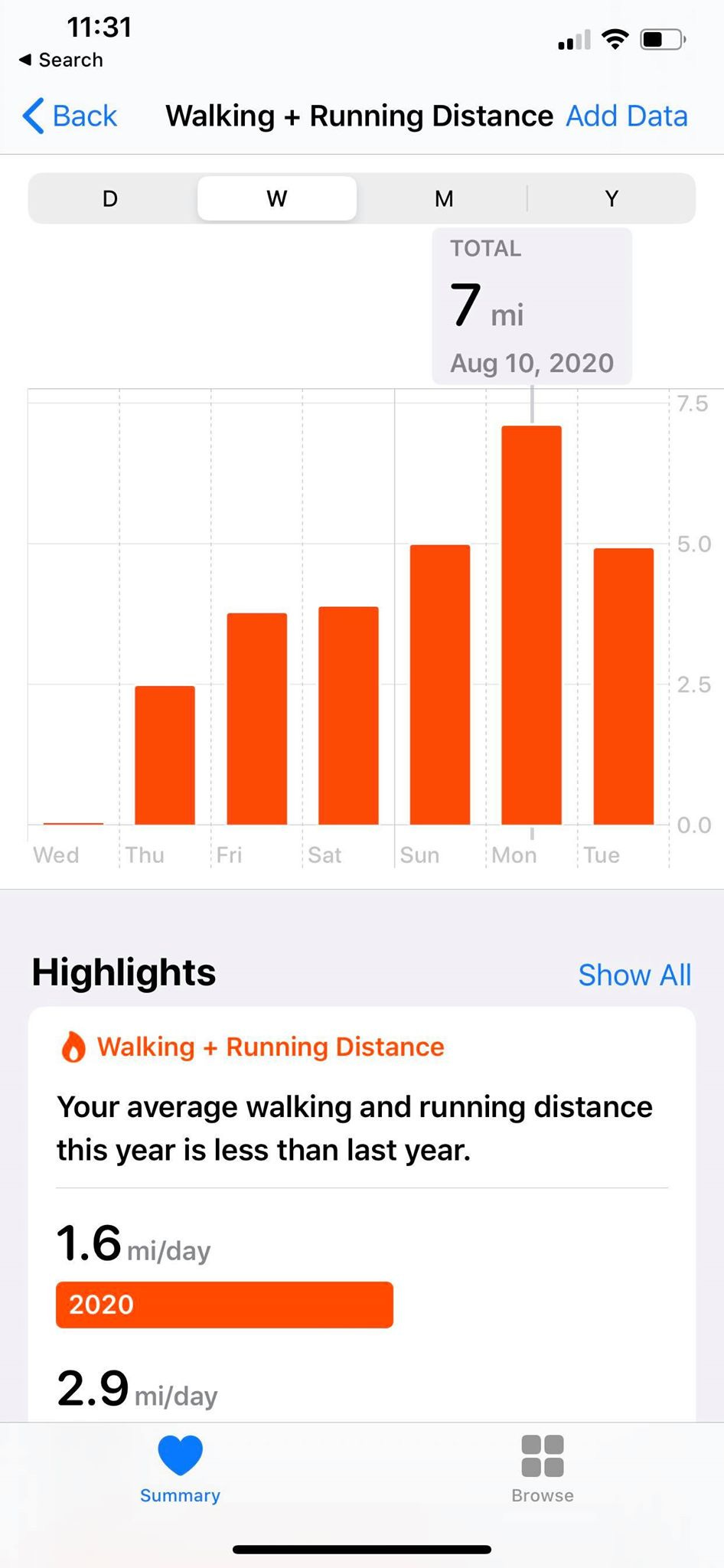Select the W weekly view segment
The height and width of the screenshot is (1568, 724).
coord(277,199)
